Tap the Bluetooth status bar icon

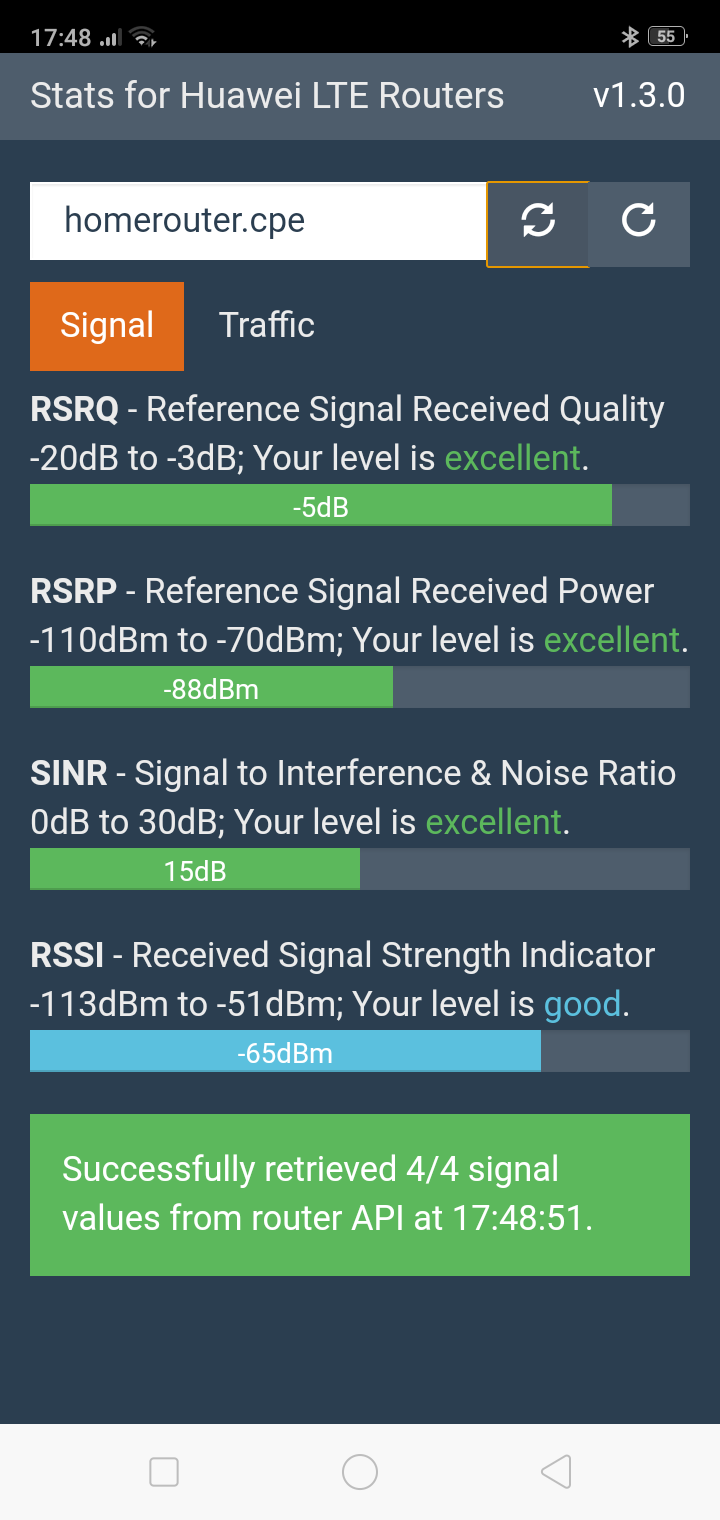[x=630, y=36]
